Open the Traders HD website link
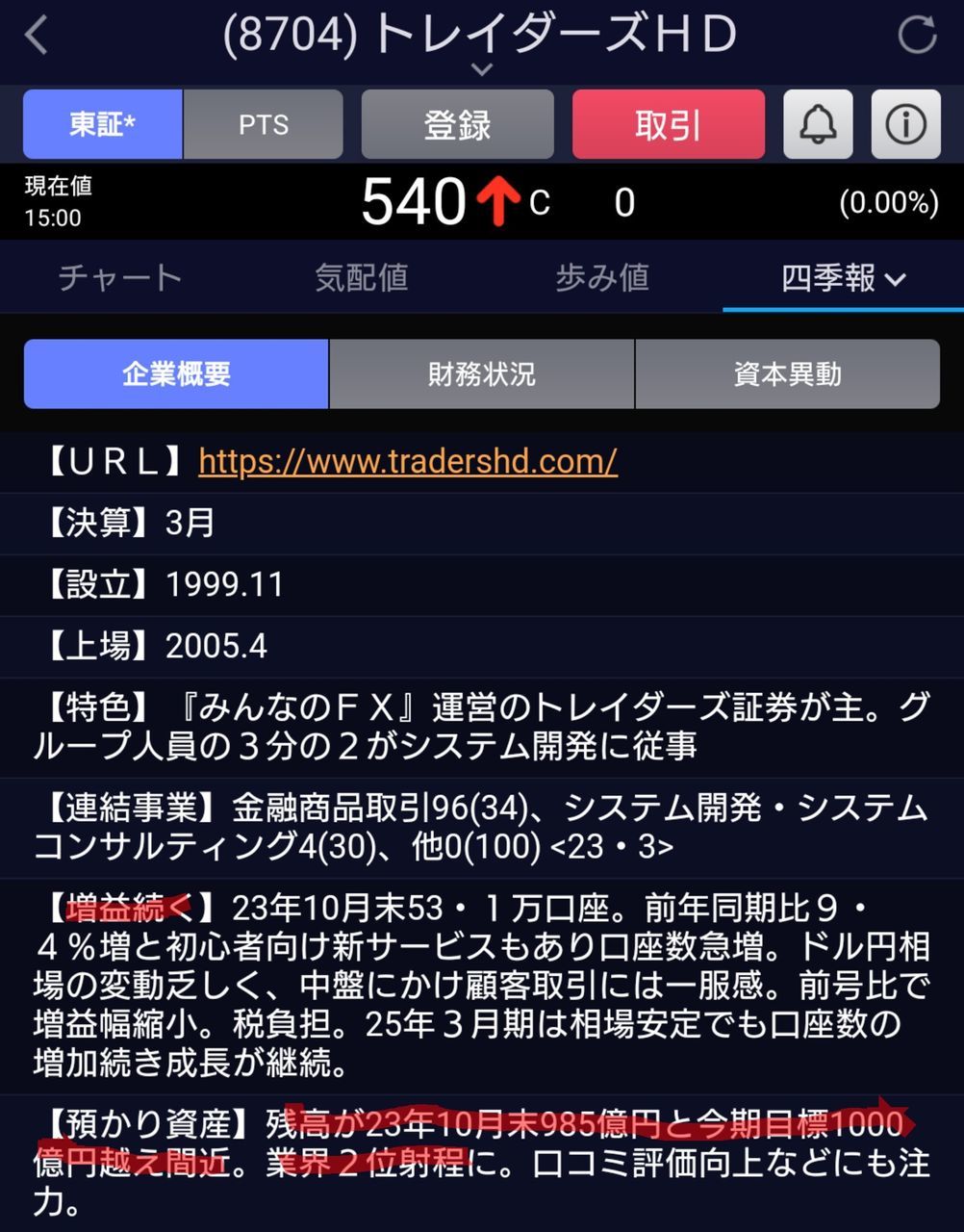Image resolution: width=964 pixels, height=1232 pixels. (x=406, y=463)
